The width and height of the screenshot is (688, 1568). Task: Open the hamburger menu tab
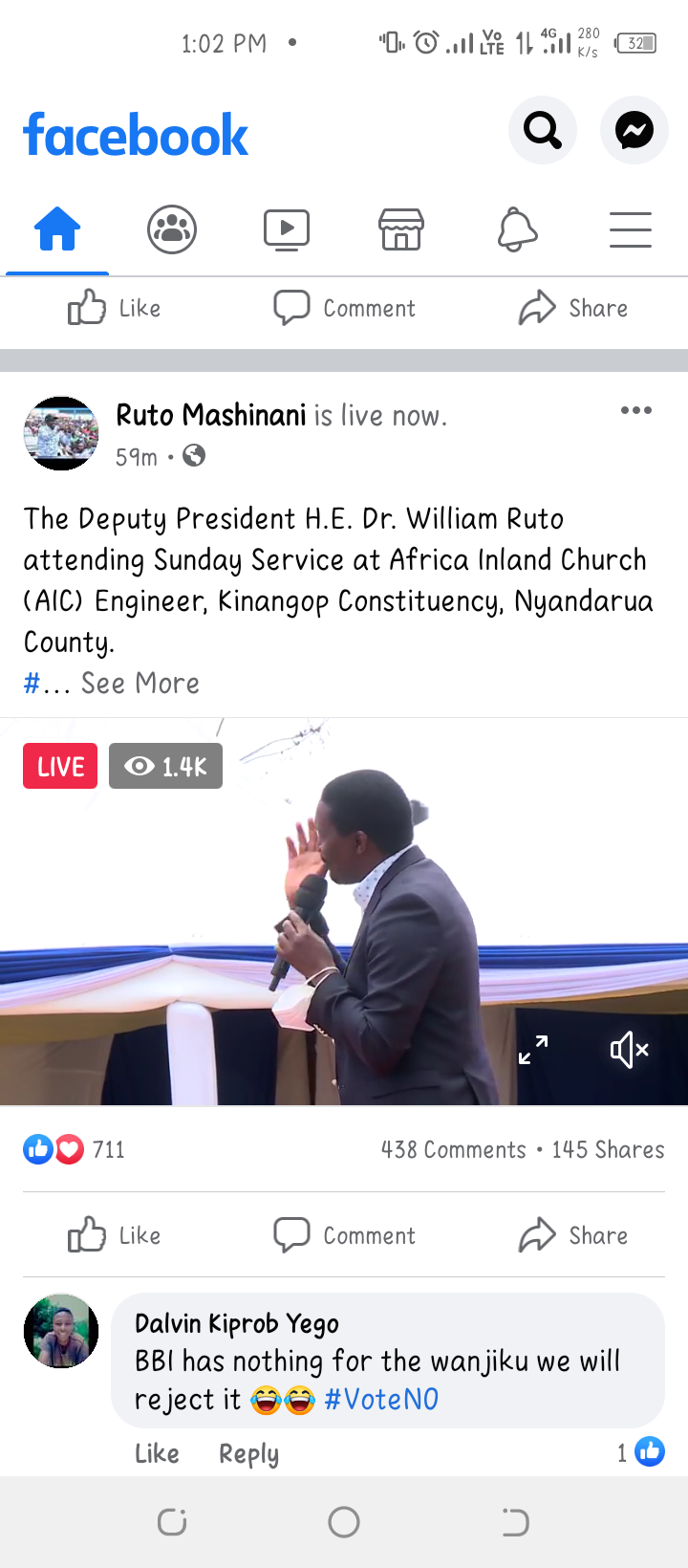(x=631, y=229)
